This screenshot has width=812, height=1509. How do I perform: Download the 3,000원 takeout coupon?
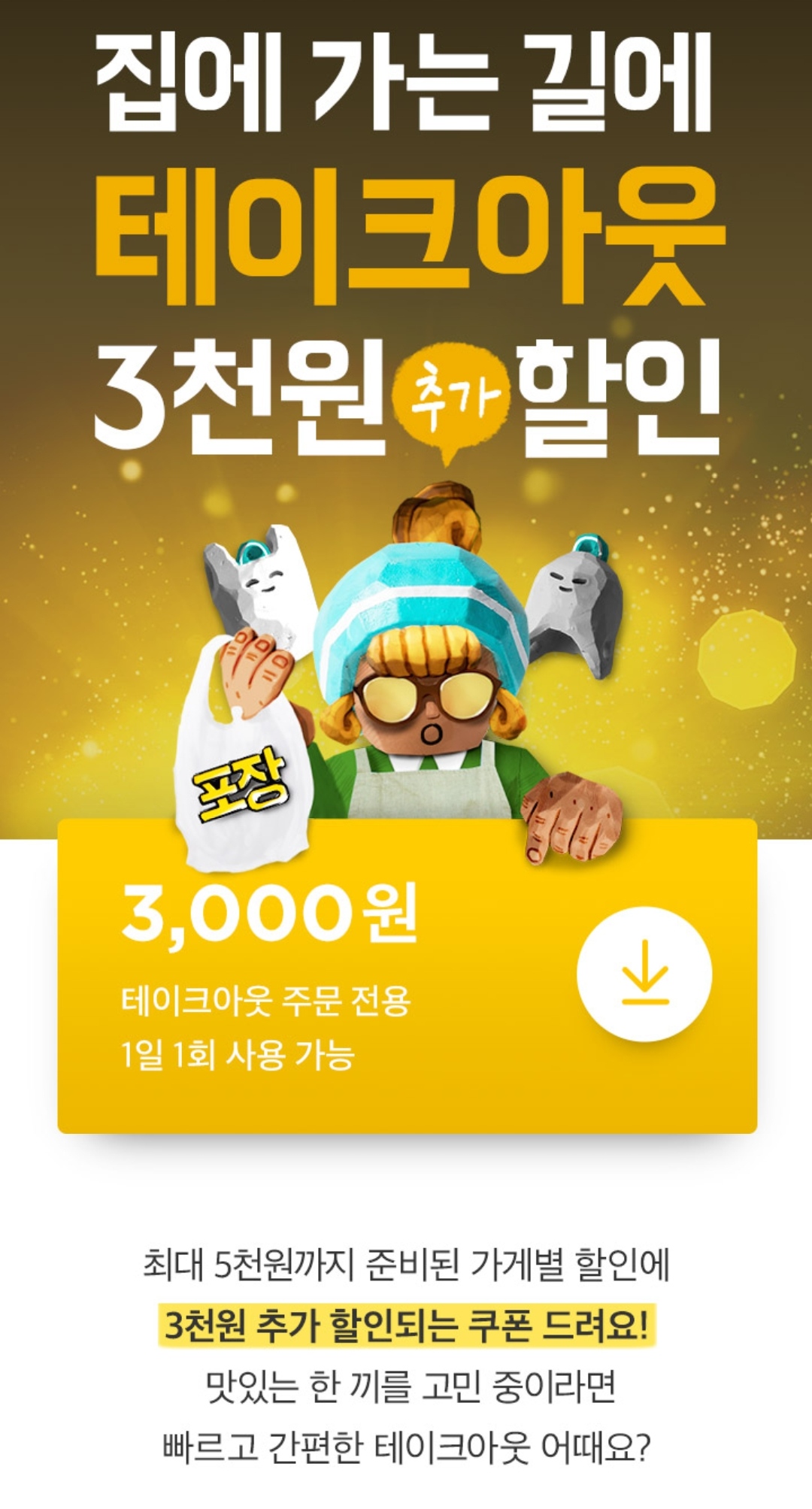644,974
